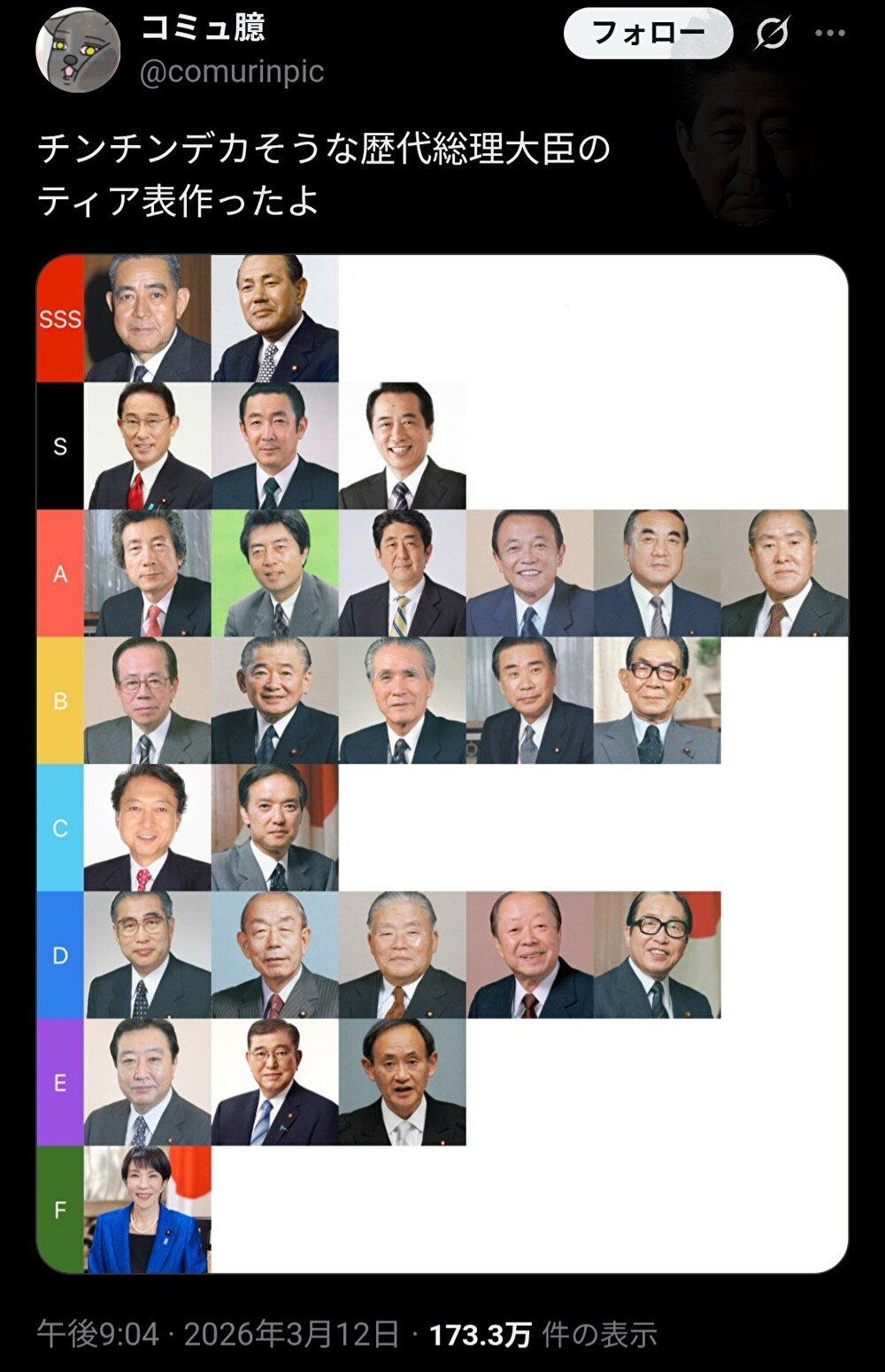
Task: Open コミュ臆's profile avatar
Action: [78, 50]
